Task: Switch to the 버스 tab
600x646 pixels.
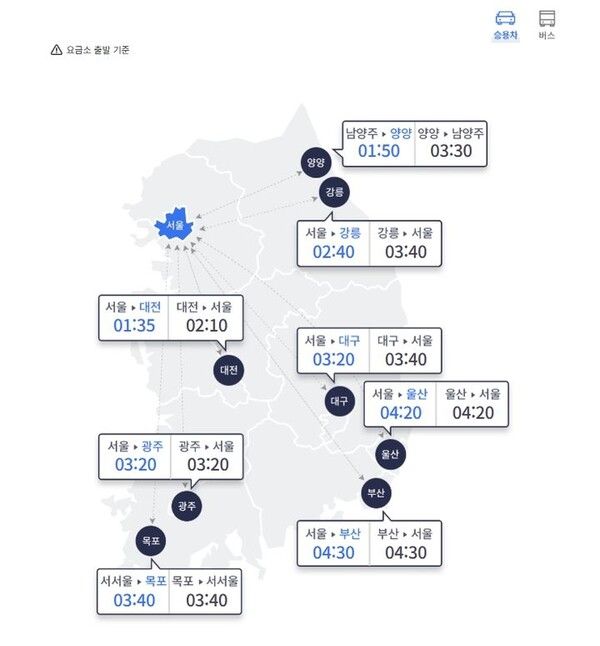Action: (546, 25)
